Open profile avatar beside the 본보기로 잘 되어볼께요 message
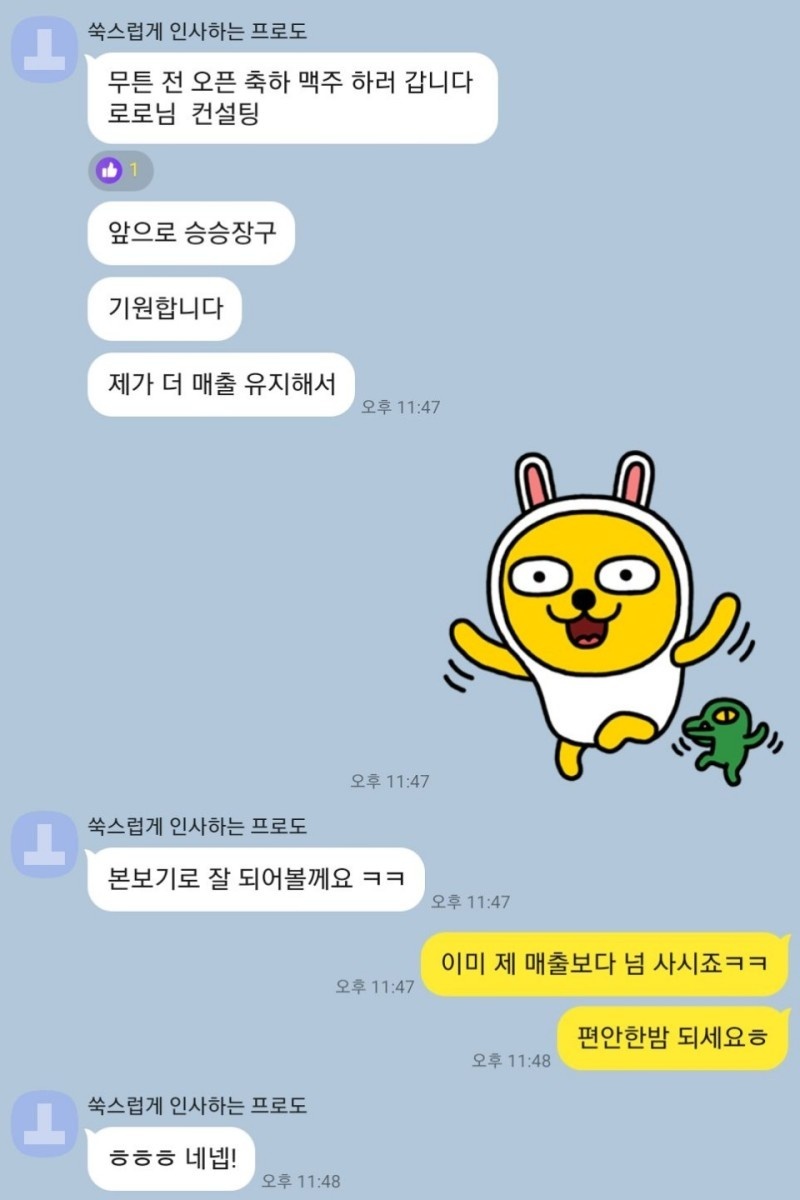Image resolution: width=800 pixels, height=1200 pixels. pyautogui.click(x=45, y=844)
